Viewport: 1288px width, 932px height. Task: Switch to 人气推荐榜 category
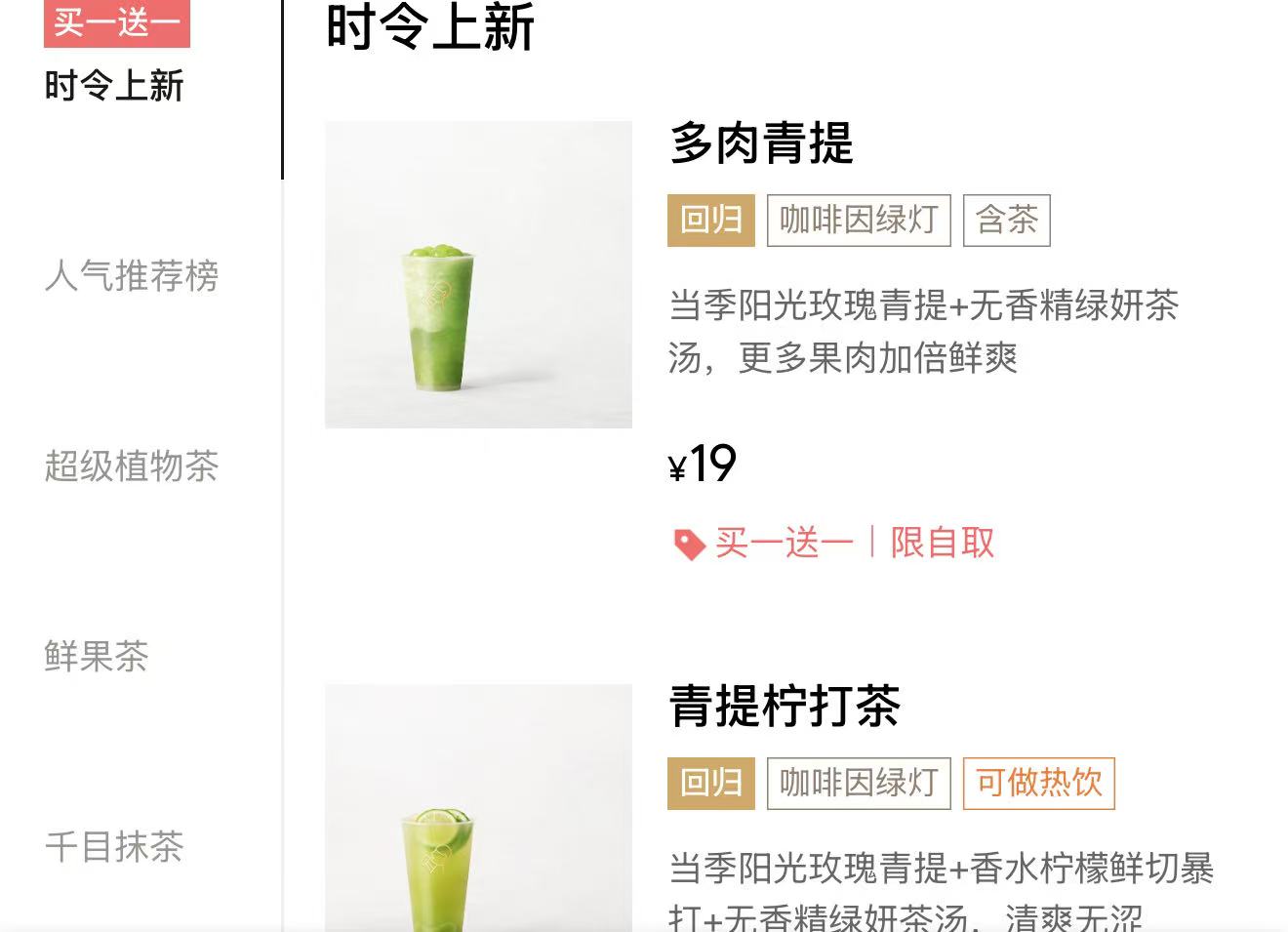pos(132,276)
